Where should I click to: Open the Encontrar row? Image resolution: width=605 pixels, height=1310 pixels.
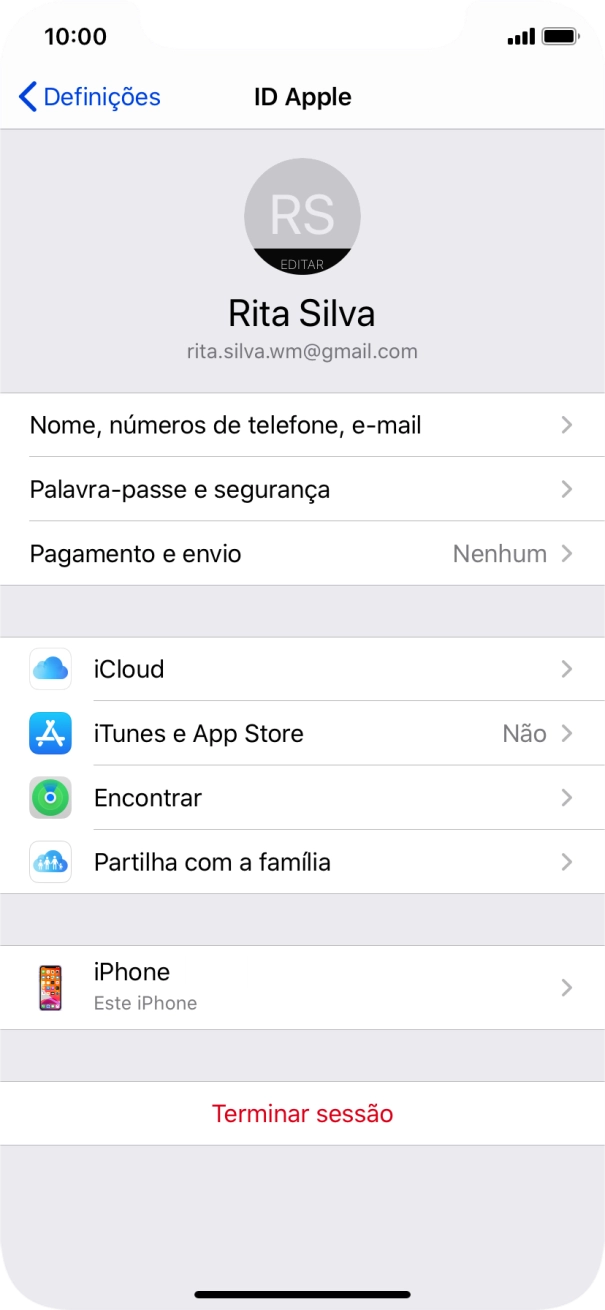pos(302,798)
